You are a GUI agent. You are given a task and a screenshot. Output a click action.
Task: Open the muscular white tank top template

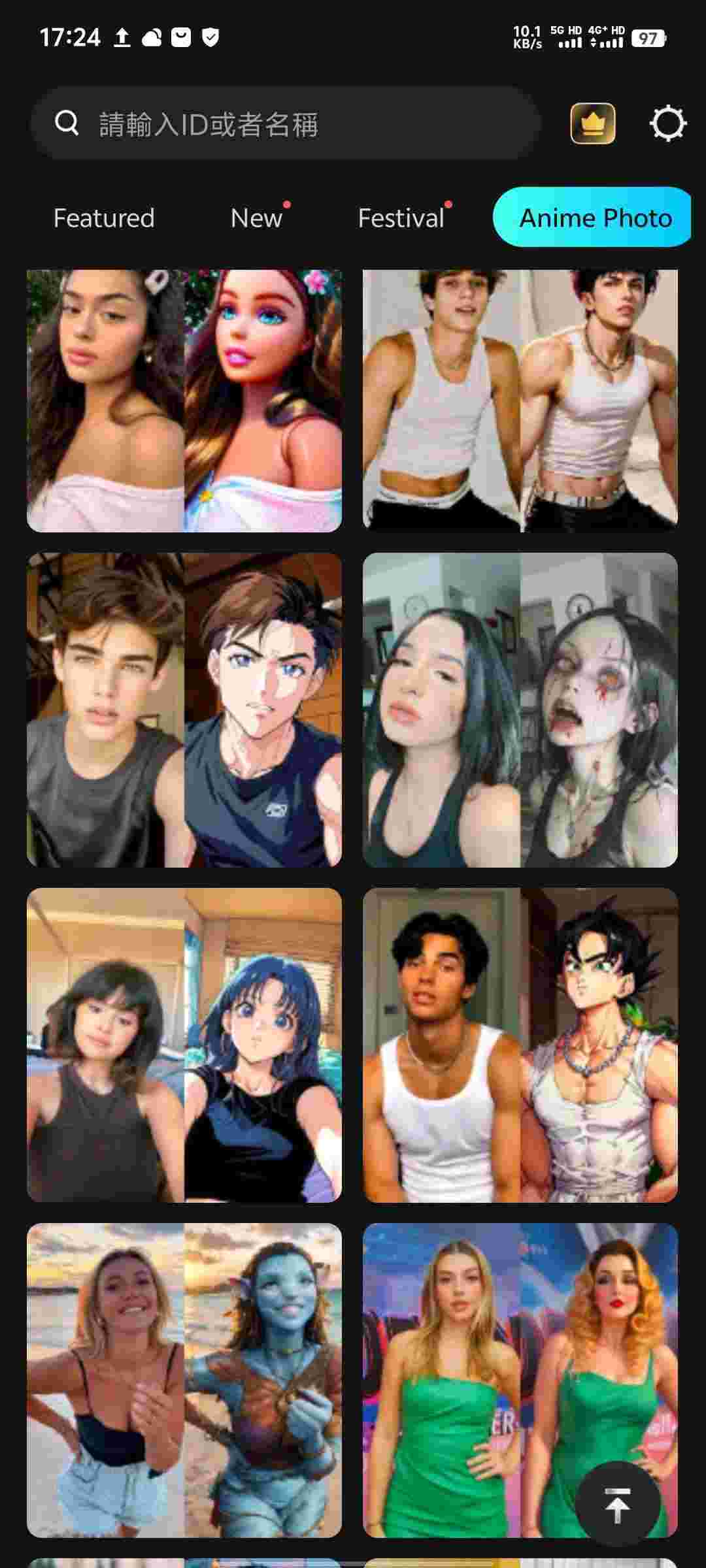pos(520,400)
